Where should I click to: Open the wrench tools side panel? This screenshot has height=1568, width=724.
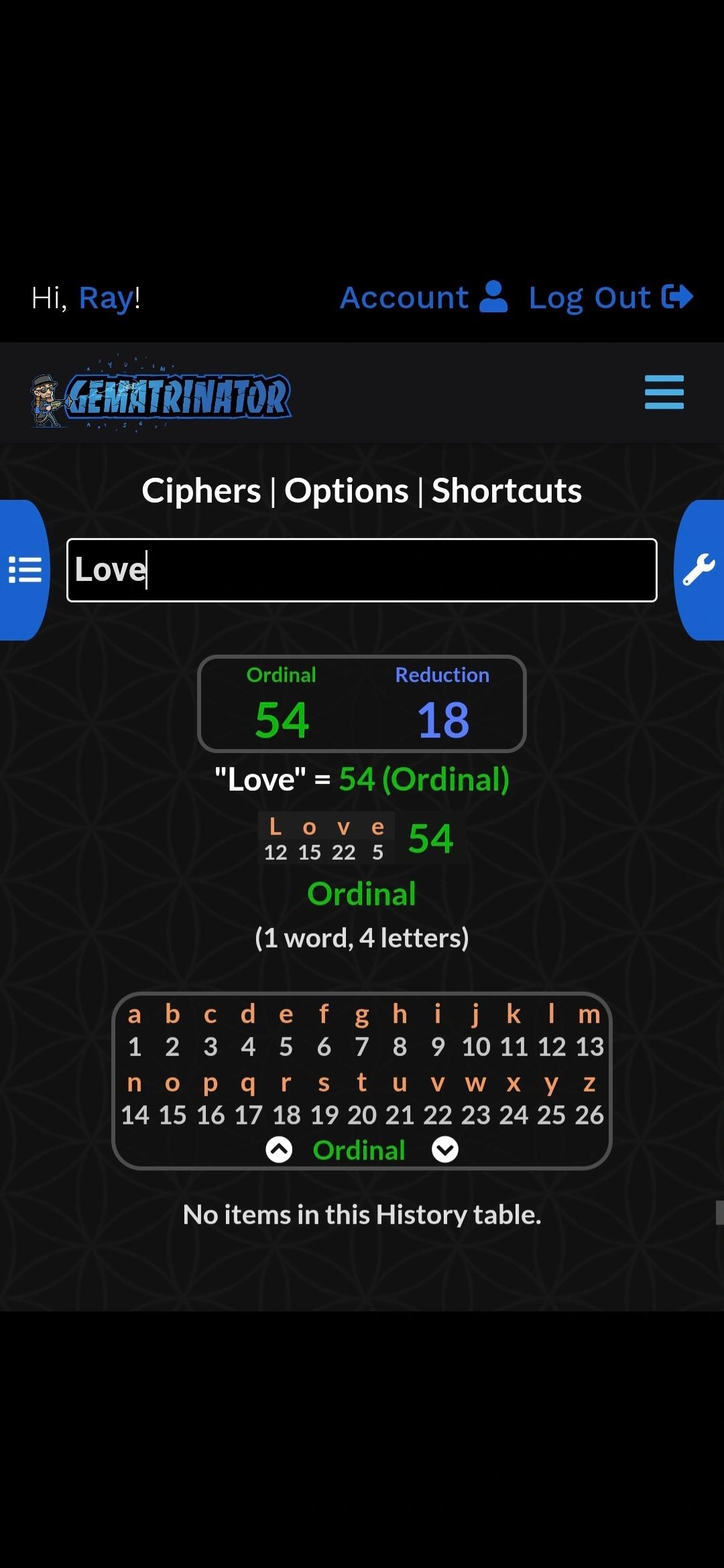699,570
